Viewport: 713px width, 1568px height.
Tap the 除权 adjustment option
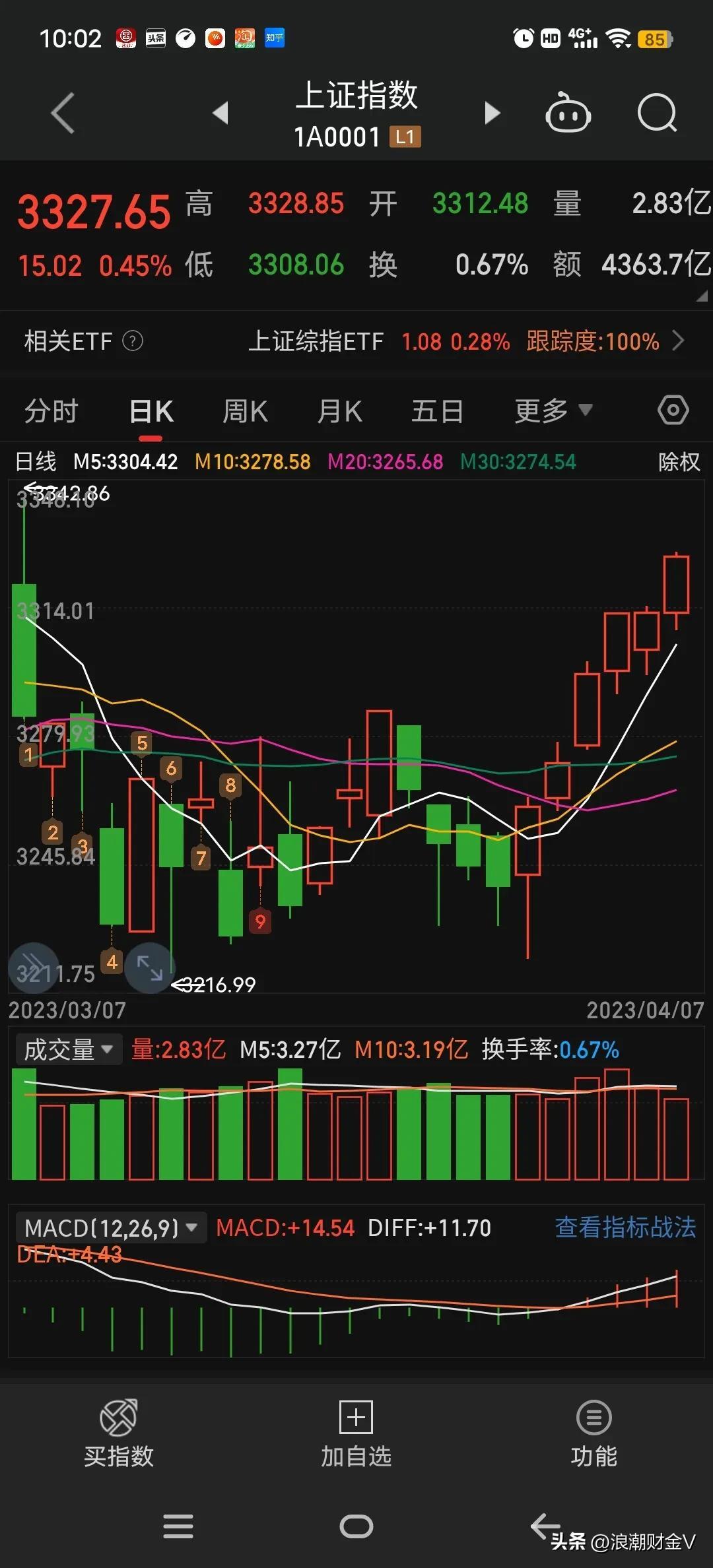click(x=679, y=462)
